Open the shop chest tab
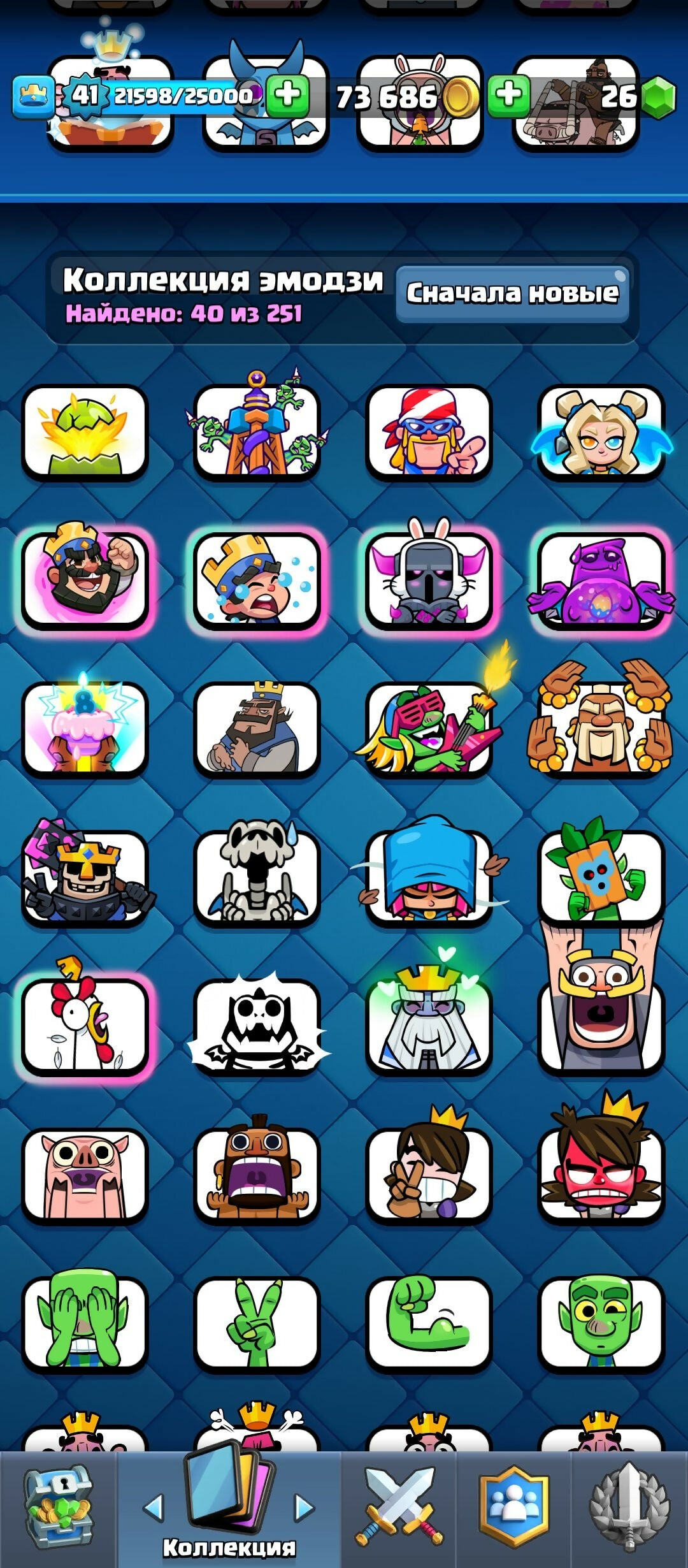This screenshot has height=1568, width=688. (x=59, y=1509)
